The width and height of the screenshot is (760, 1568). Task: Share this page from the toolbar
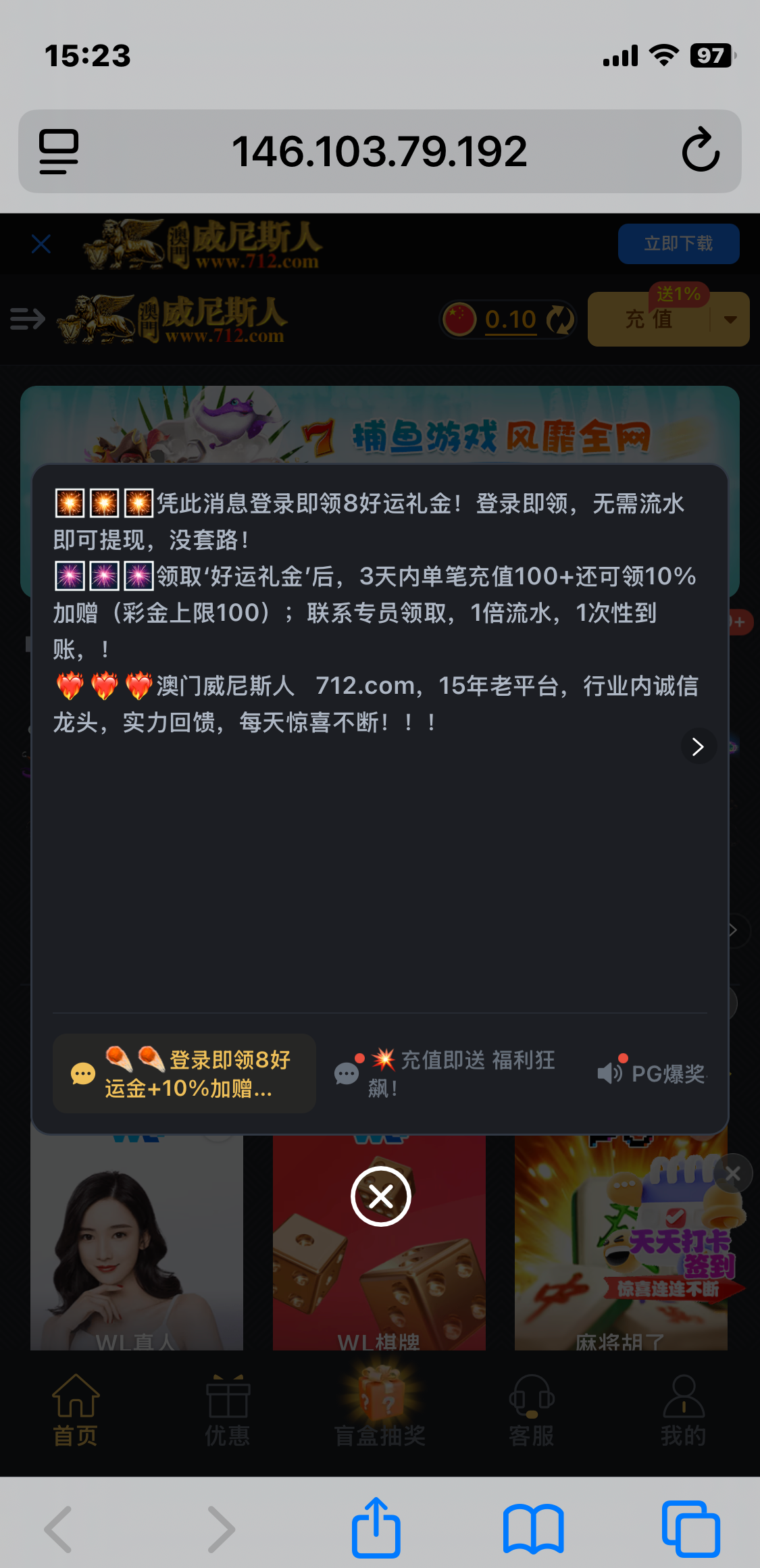376,1528
